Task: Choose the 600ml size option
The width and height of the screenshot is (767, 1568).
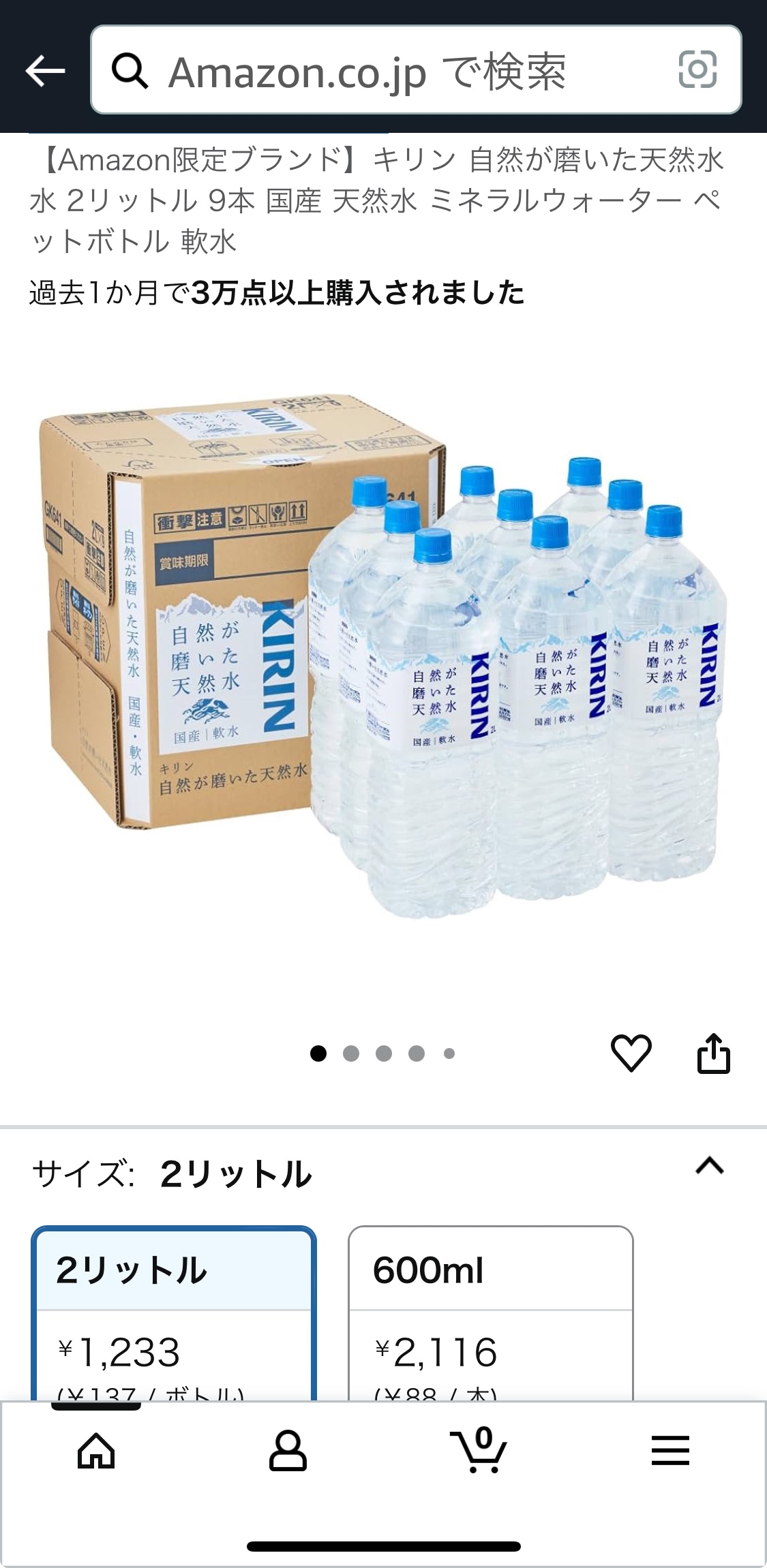Action: pos(491,1313)
